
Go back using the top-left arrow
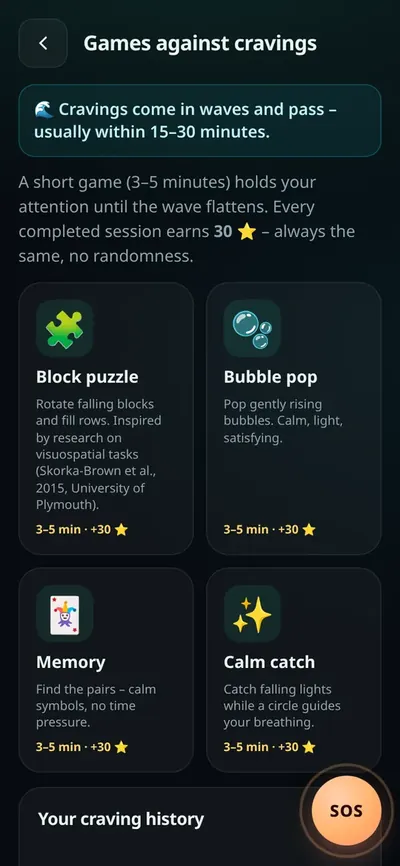[x=43, y=44]
